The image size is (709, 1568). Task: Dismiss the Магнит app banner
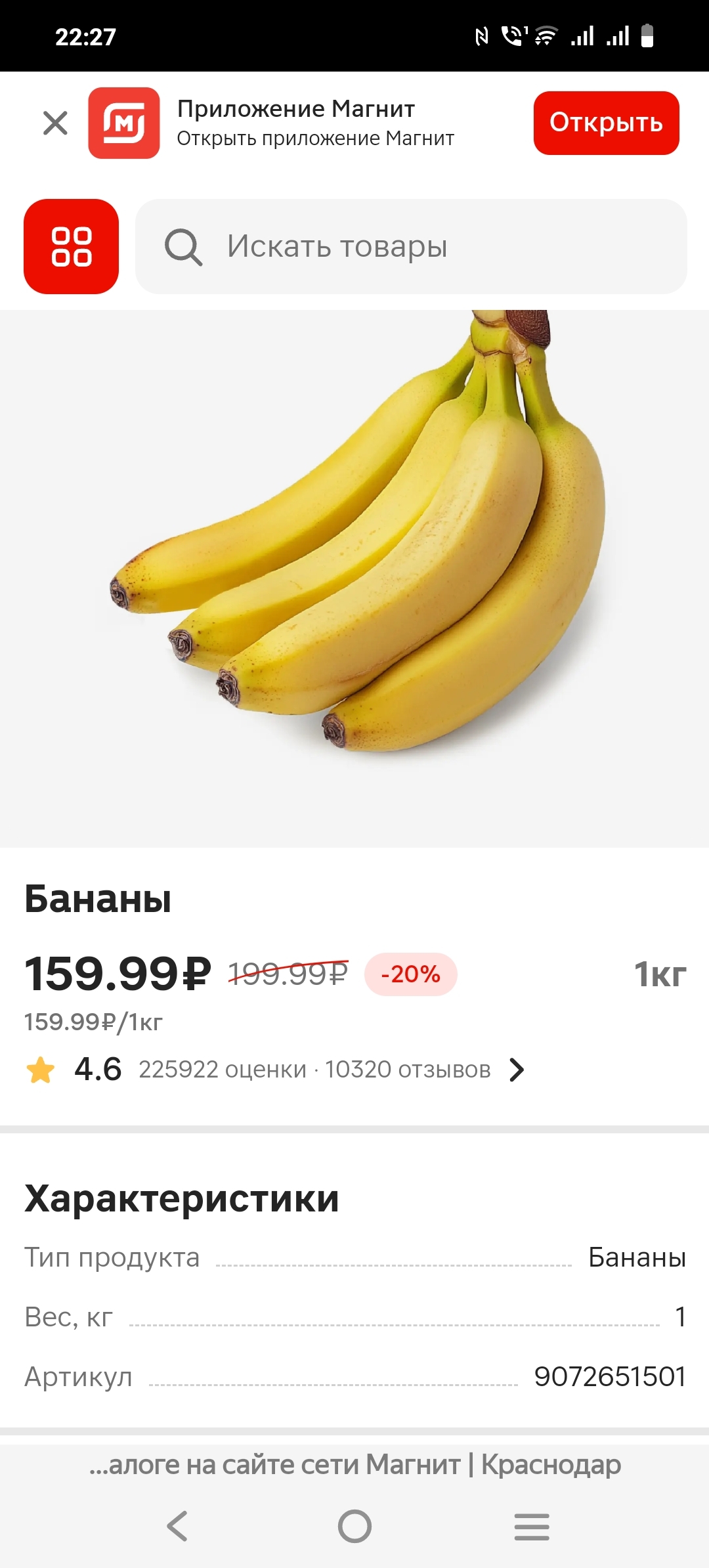55,123
